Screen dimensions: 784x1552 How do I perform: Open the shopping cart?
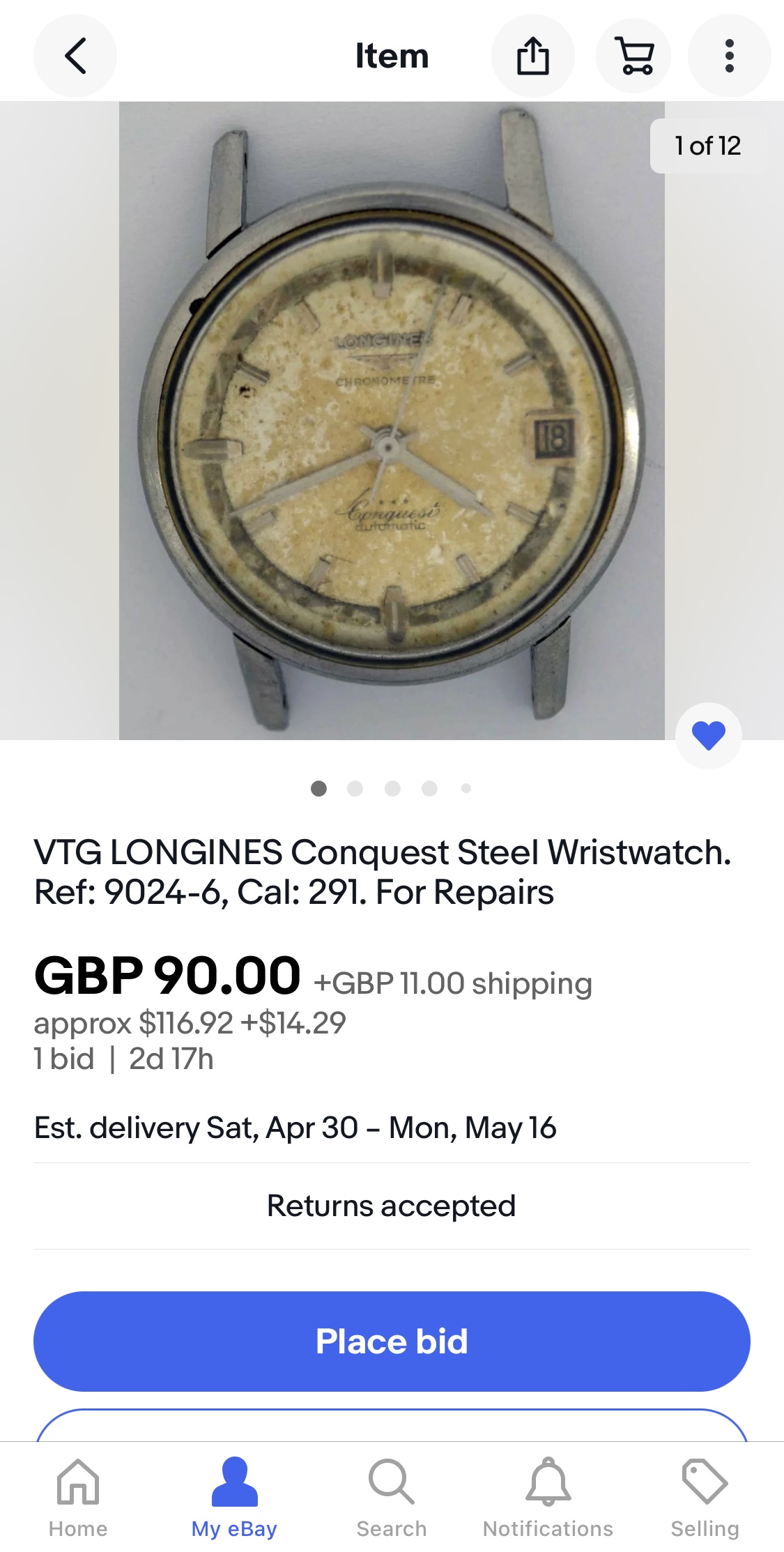click(x=633, y=56)
